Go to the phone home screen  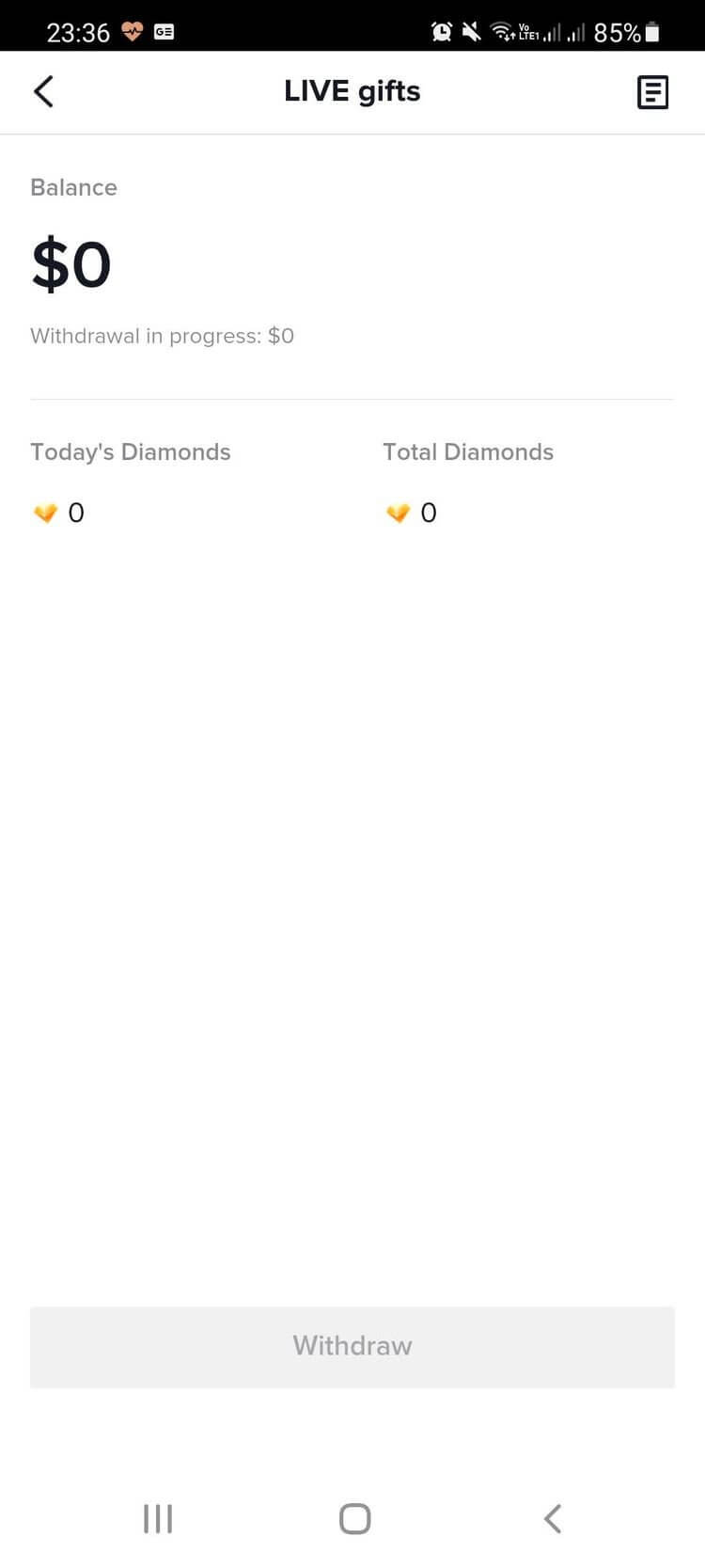point(354,1518)
